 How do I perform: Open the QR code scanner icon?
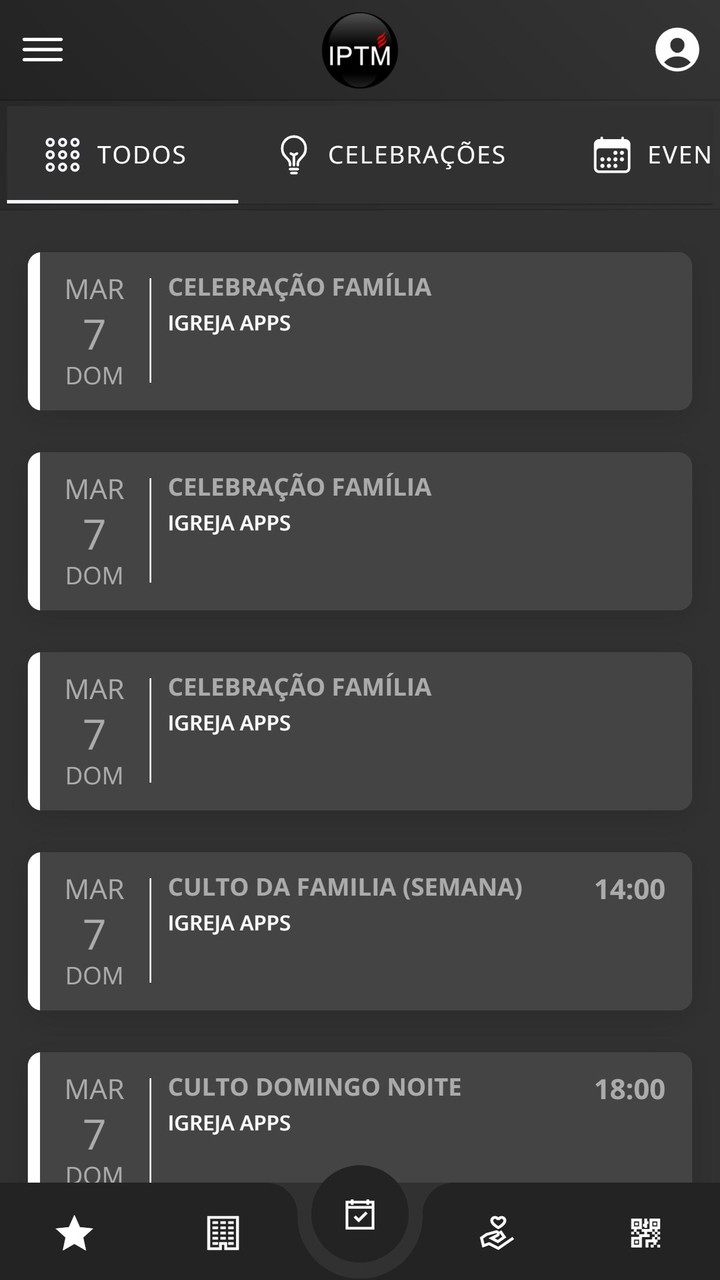tap(648, 1232)
